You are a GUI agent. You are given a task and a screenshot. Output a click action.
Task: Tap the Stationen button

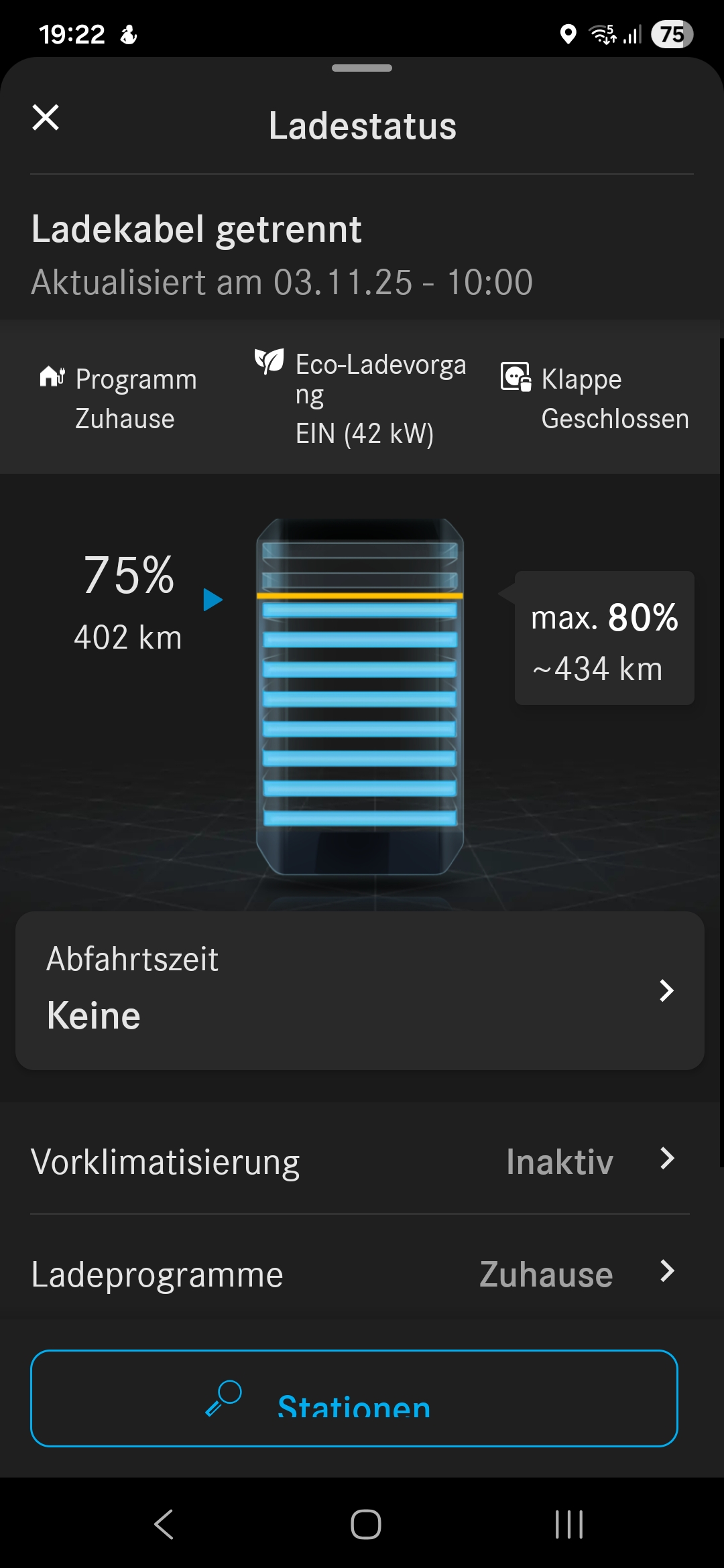354,1398
